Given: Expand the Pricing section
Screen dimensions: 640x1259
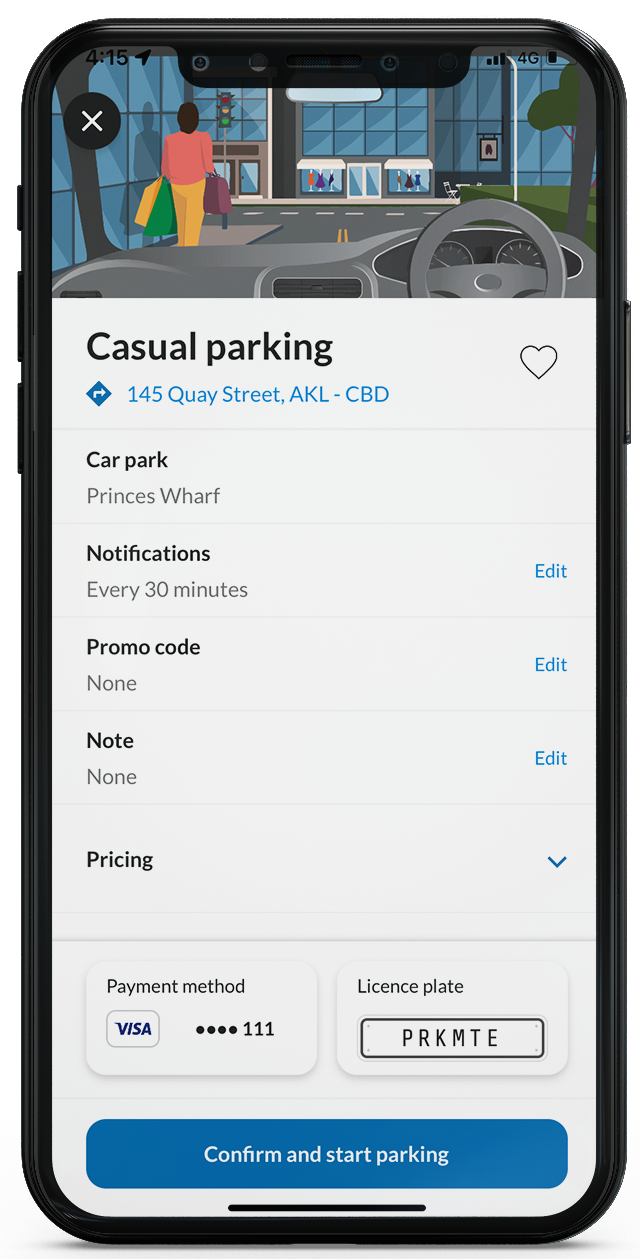Looking at the screenshot, I should coord(556,861).
